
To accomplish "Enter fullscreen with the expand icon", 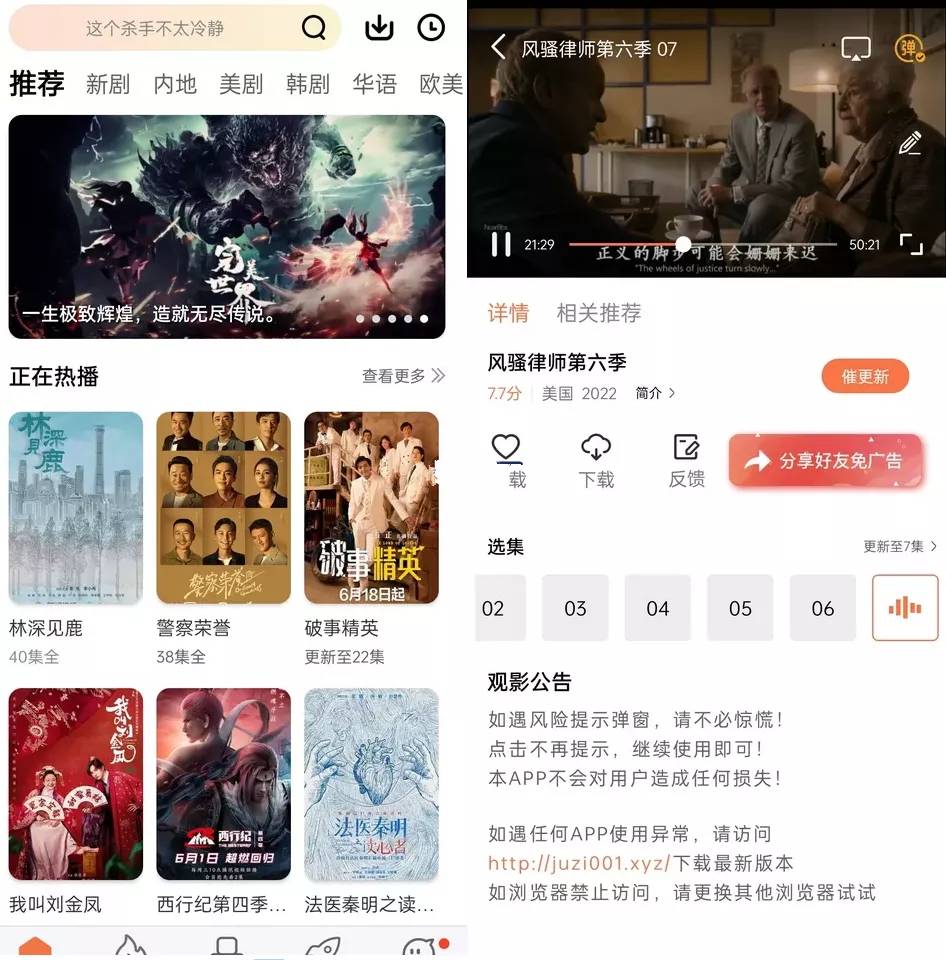I will (912, 243).
